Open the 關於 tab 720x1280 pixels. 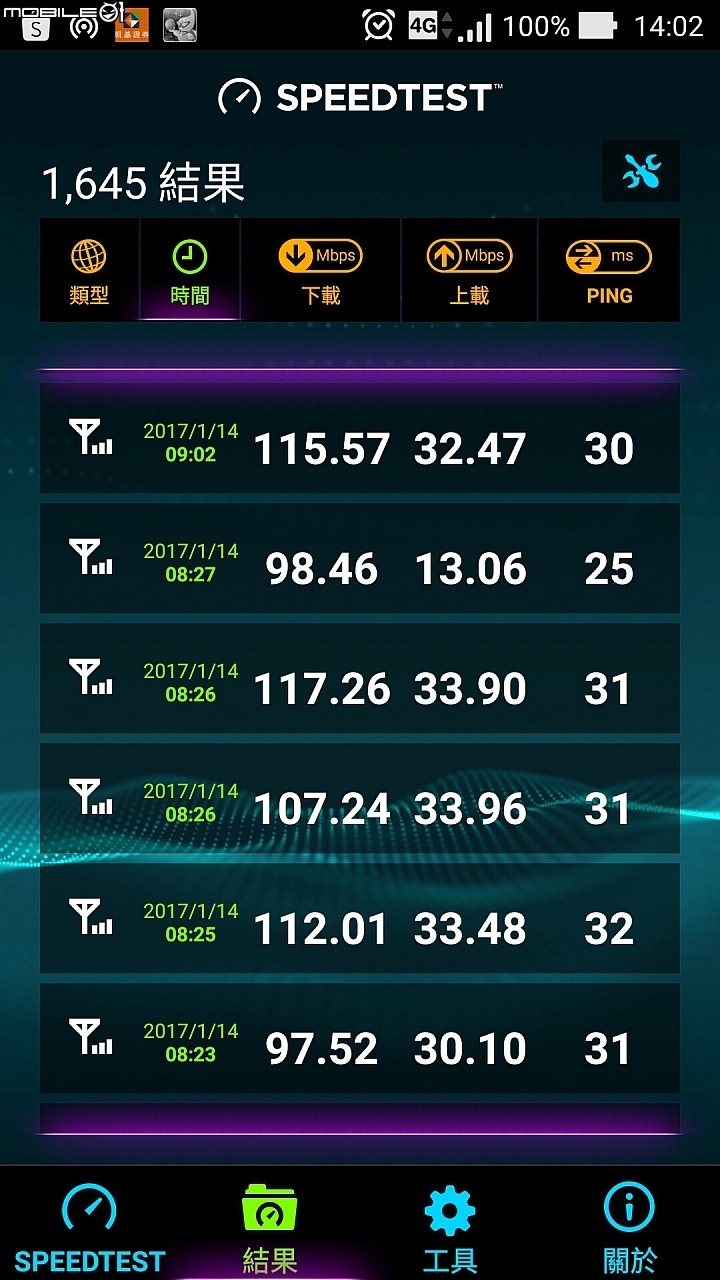[629, 1226]
